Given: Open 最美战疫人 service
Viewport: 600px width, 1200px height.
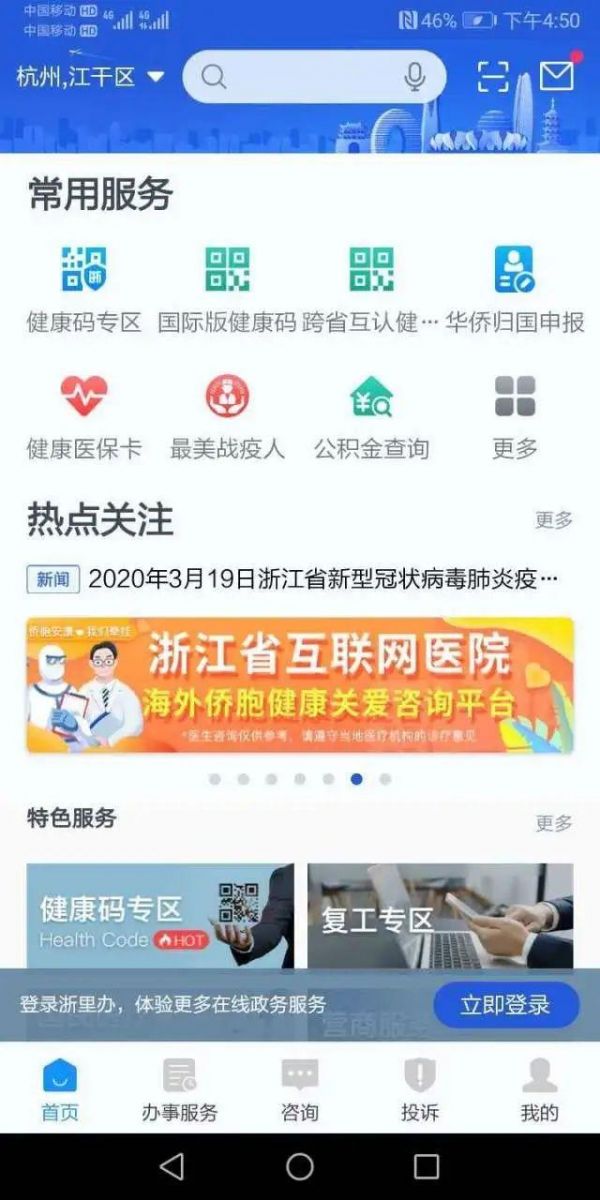Looking at the screenshot, I should (227, 417).
